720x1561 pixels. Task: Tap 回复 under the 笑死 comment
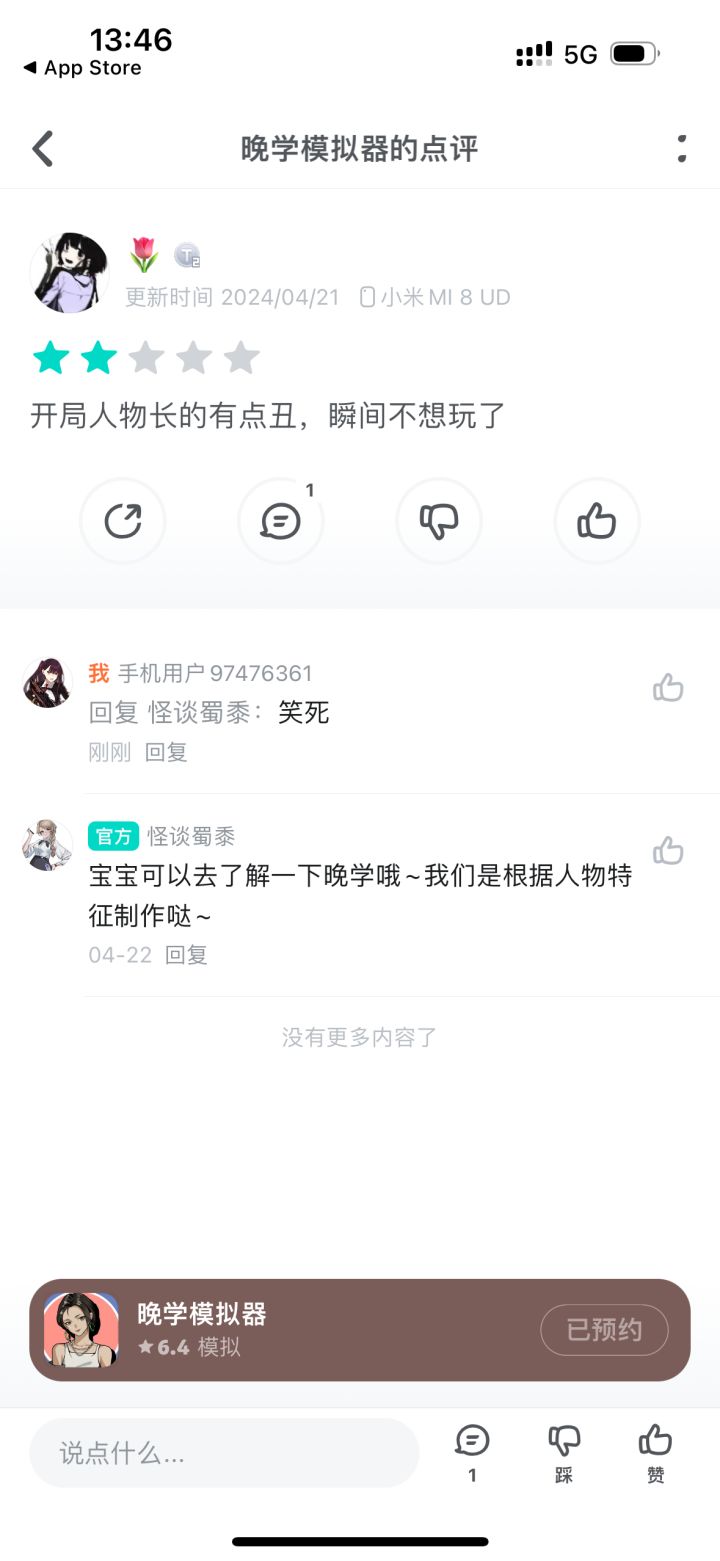(166, 752)
